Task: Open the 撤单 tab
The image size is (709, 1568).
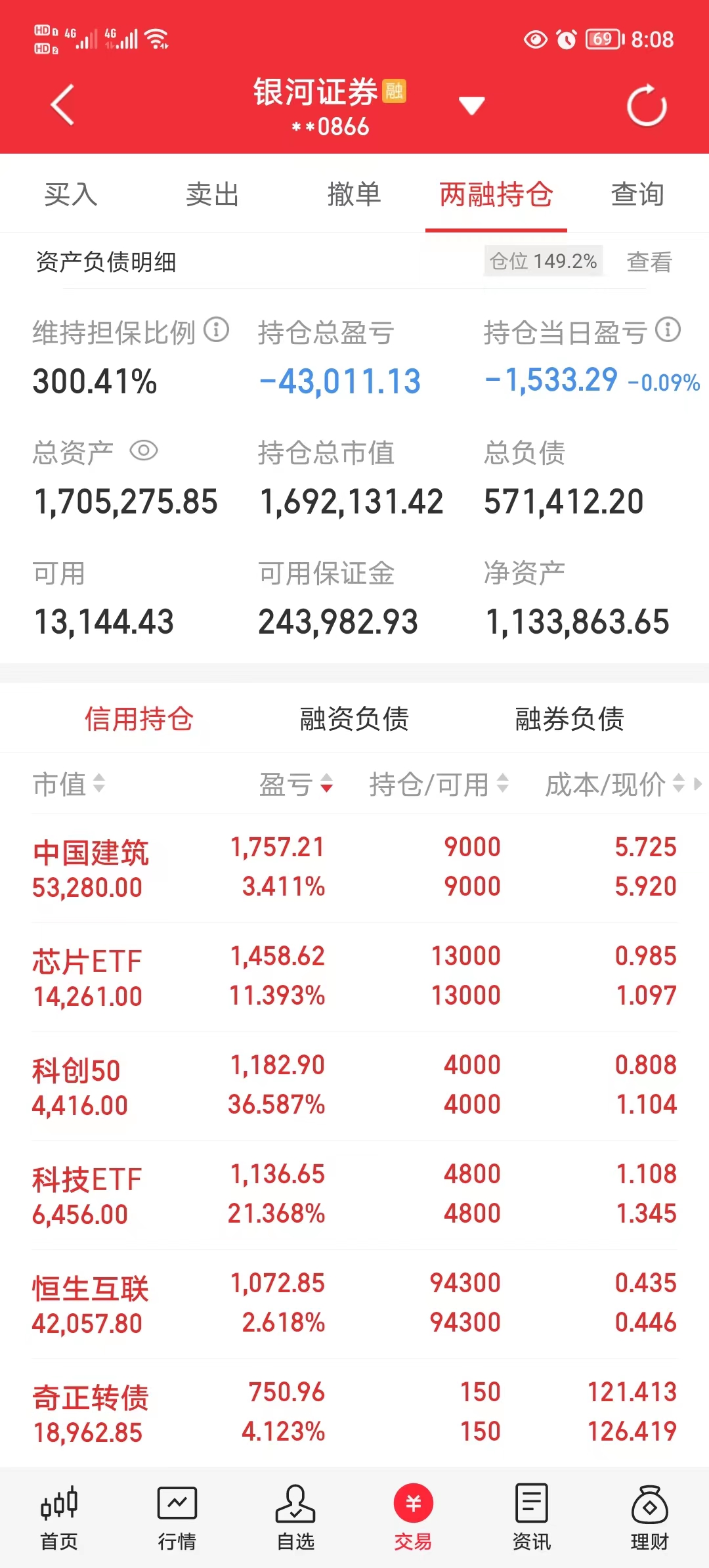Action: 354,194
